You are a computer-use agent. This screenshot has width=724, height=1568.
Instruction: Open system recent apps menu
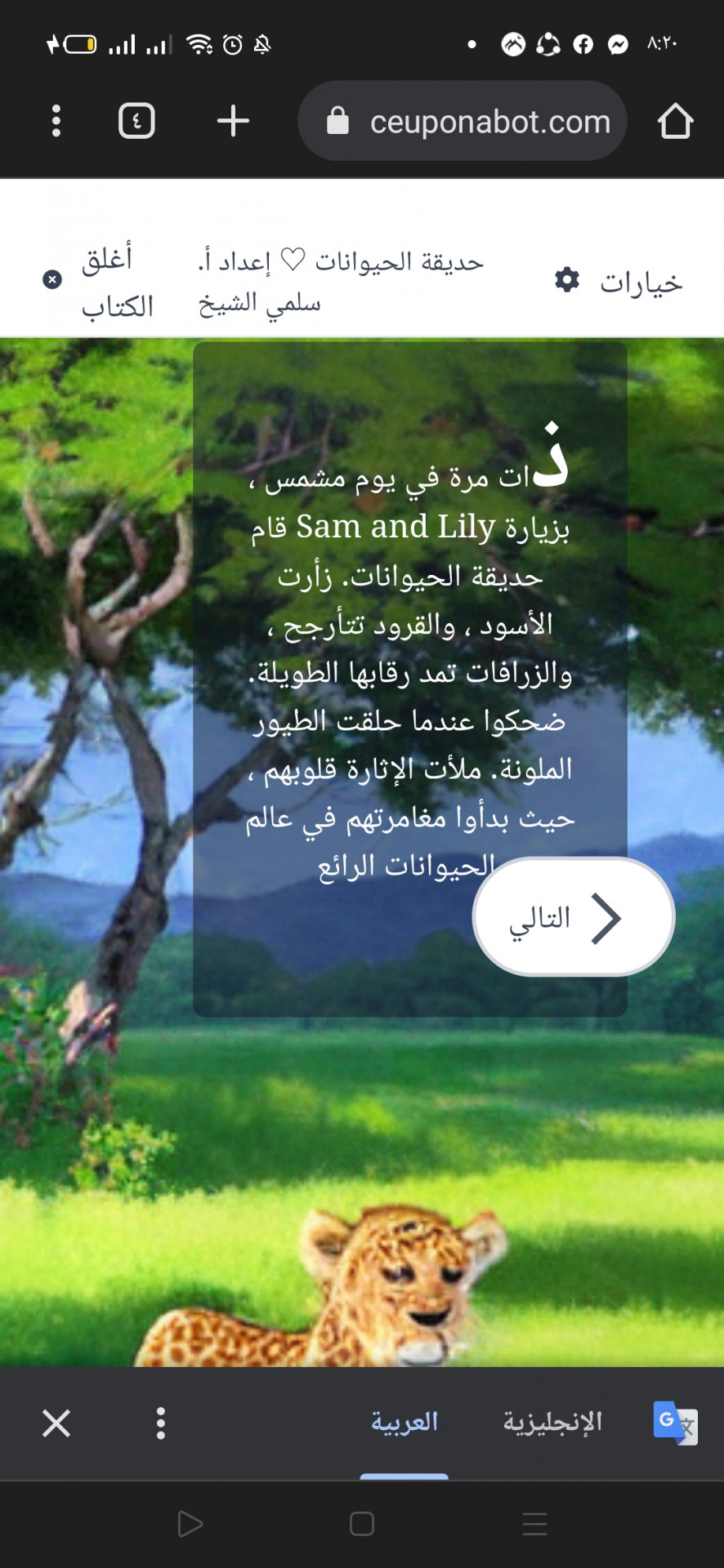tap(534, 1524)
